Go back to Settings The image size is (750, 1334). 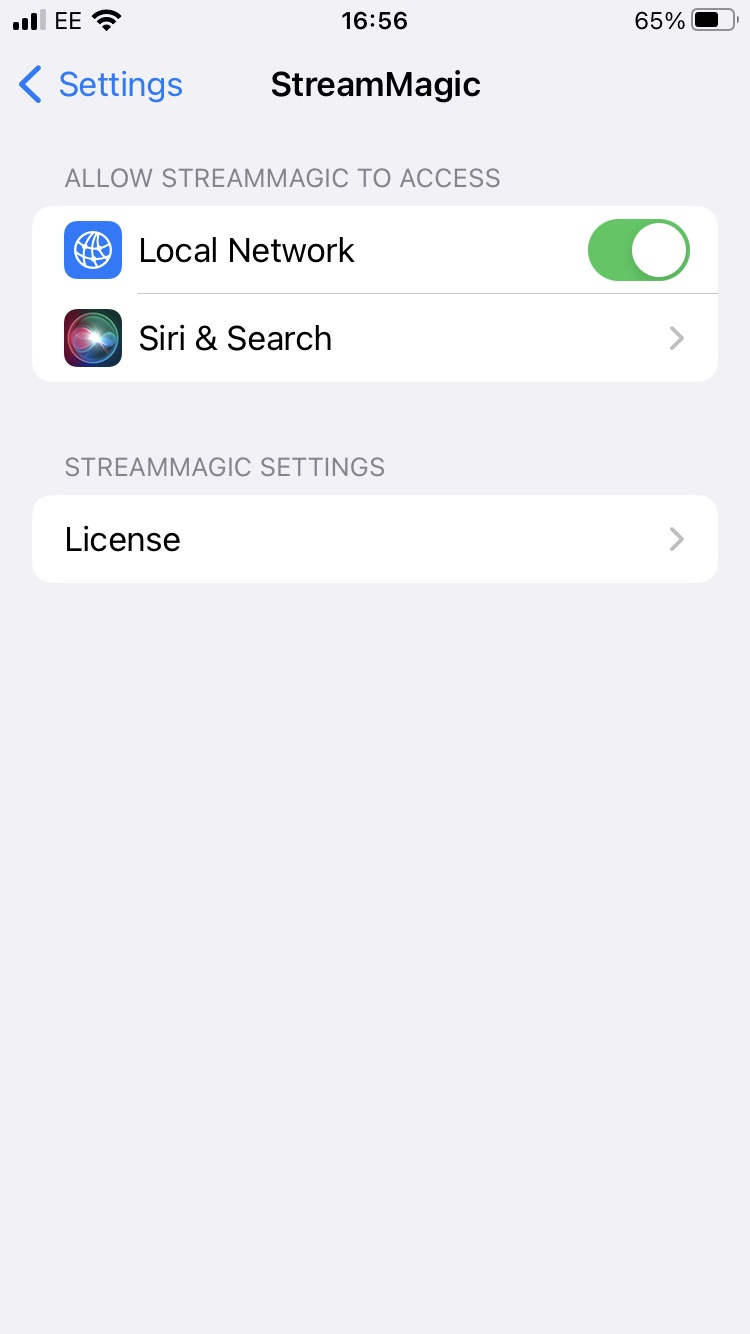pyautogui.click(x=101, y=85)
